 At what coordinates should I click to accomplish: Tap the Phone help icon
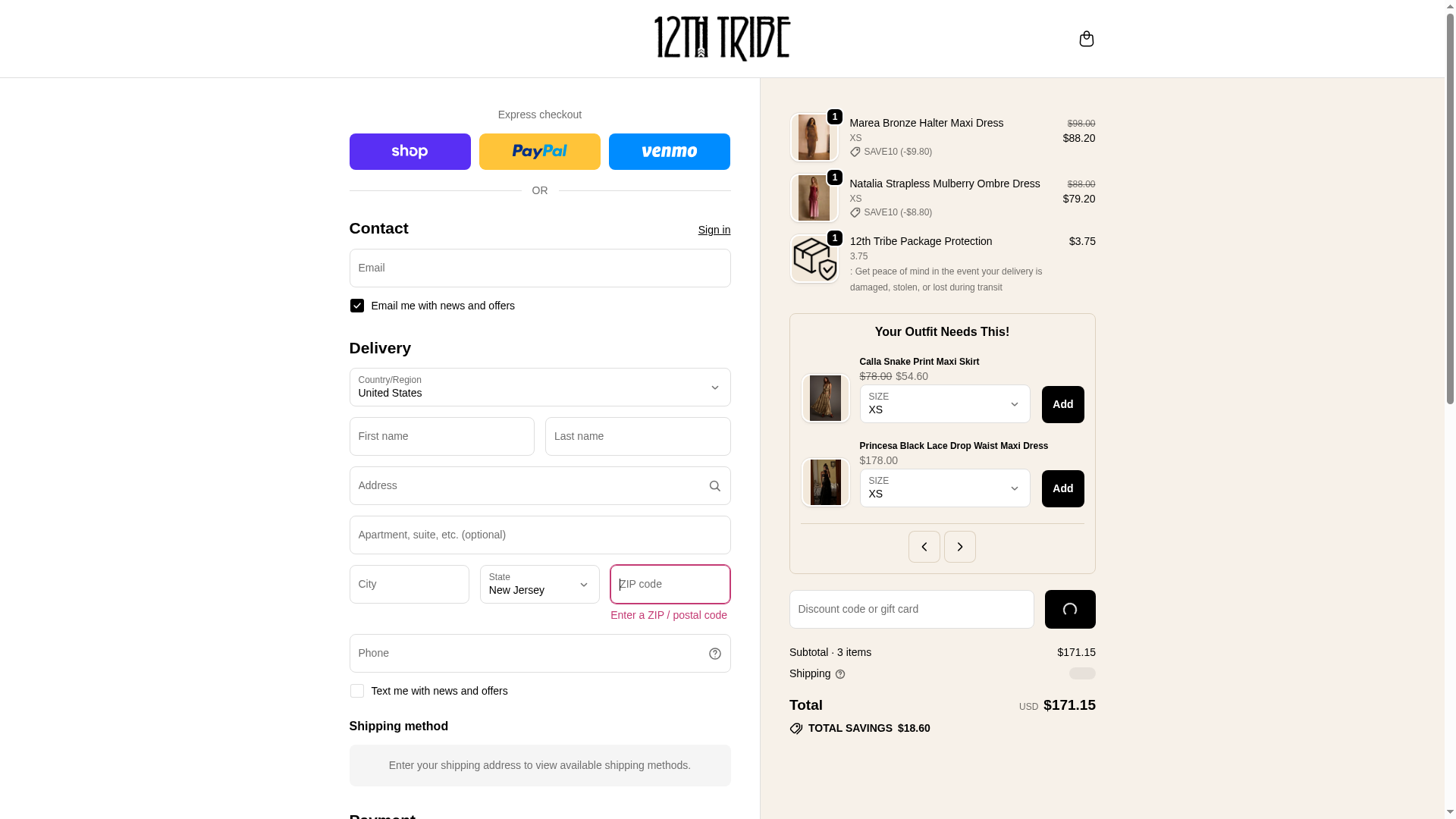[x=714, y=654]
